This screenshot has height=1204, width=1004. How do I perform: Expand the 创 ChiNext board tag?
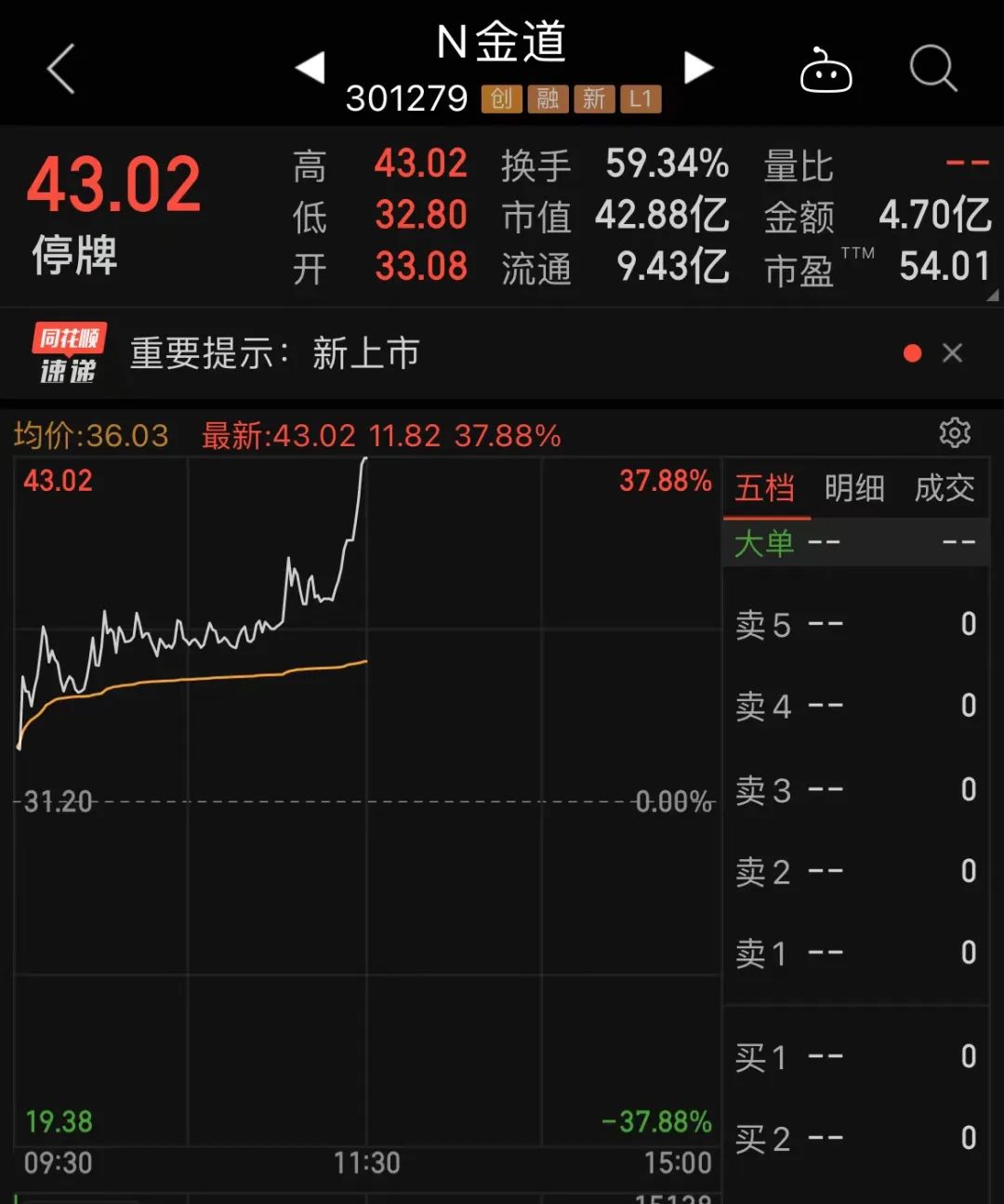501,99
